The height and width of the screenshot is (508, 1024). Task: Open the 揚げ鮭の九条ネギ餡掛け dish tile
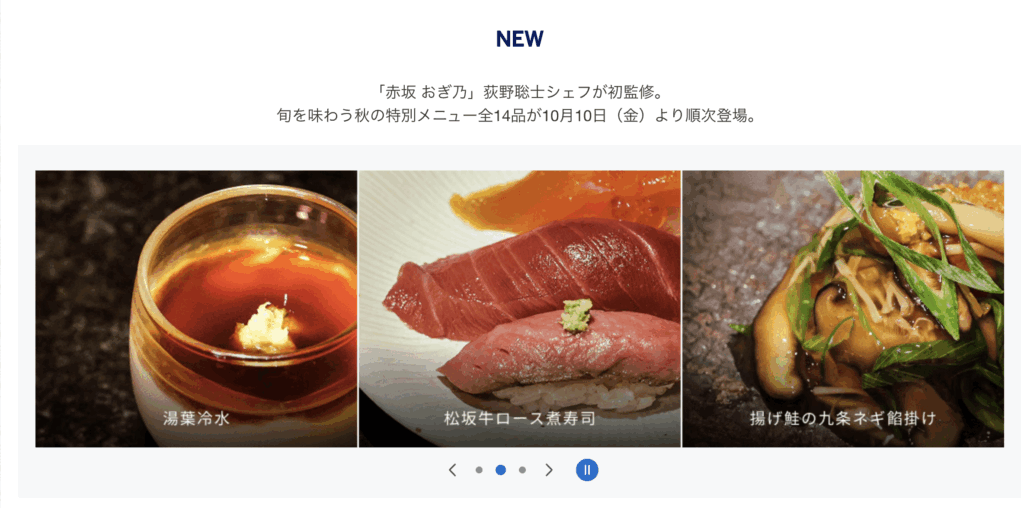pos(842,308)
